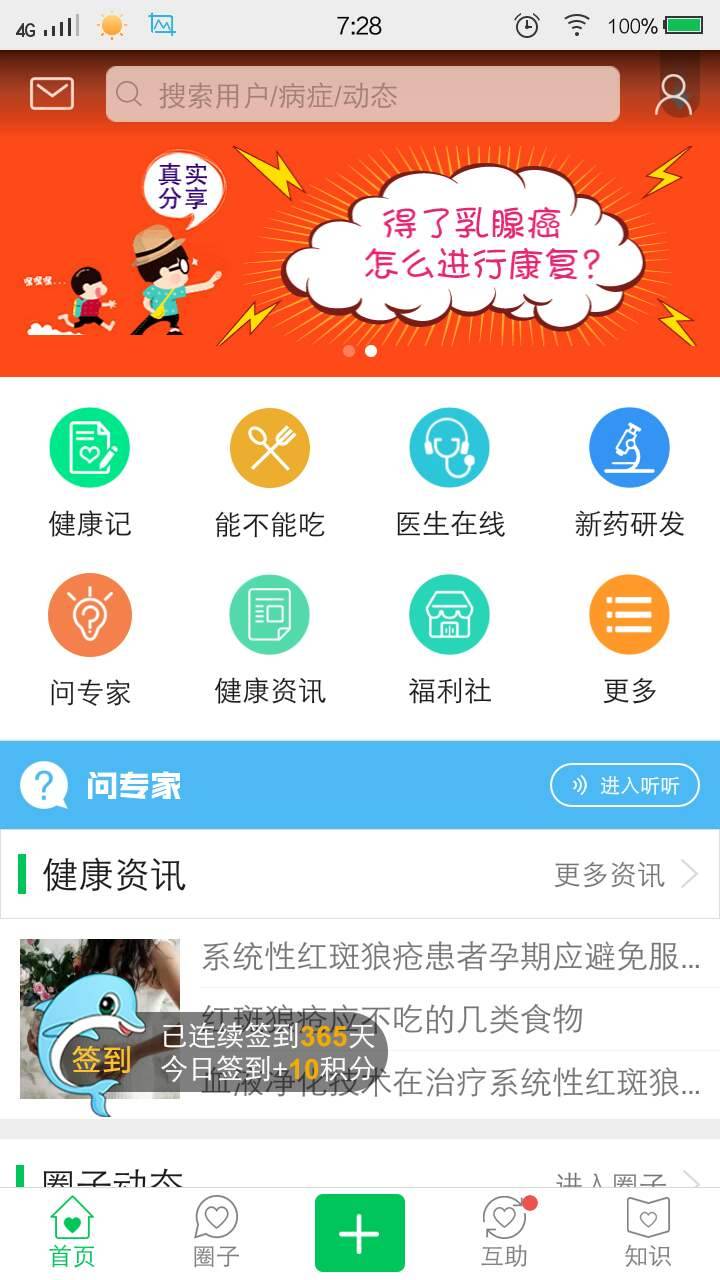
Task: Open the mail inbox icon
Action: [52, 94]
